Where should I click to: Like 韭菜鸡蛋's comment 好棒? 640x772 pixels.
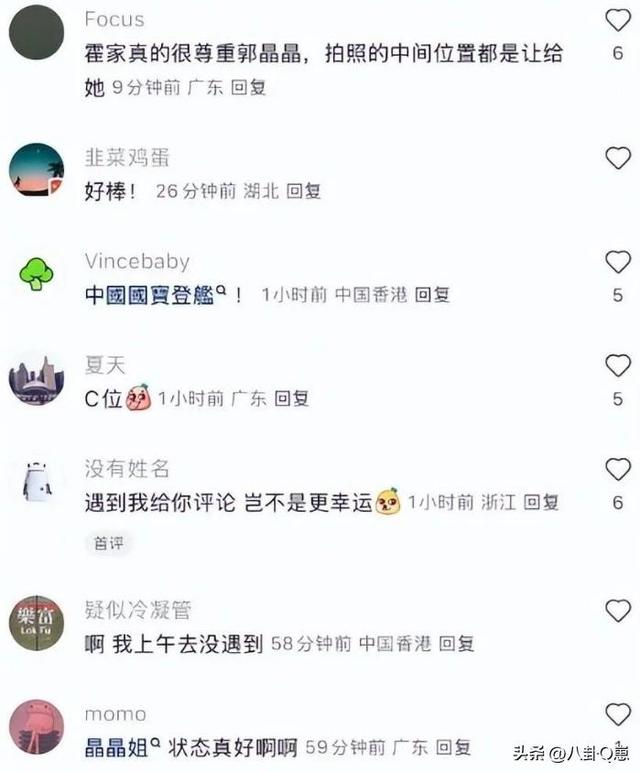(x=618, y=158)
